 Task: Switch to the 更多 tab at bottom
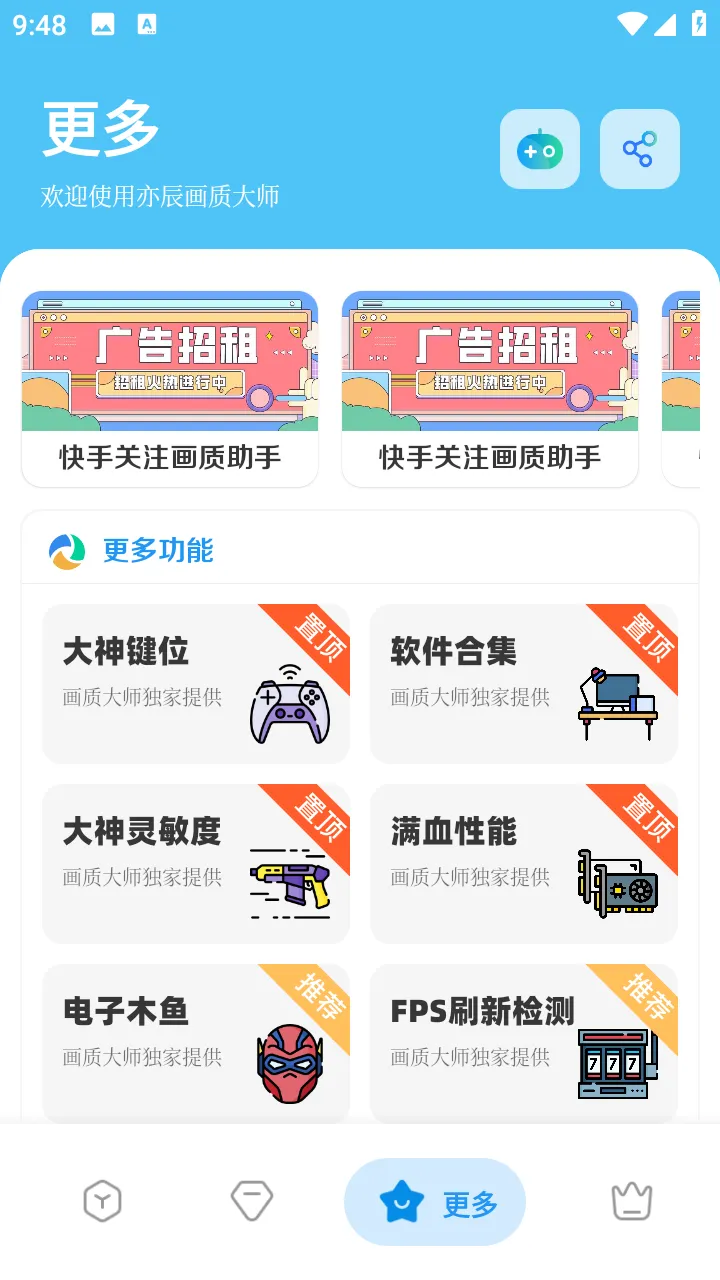[x=434, y=1203]
